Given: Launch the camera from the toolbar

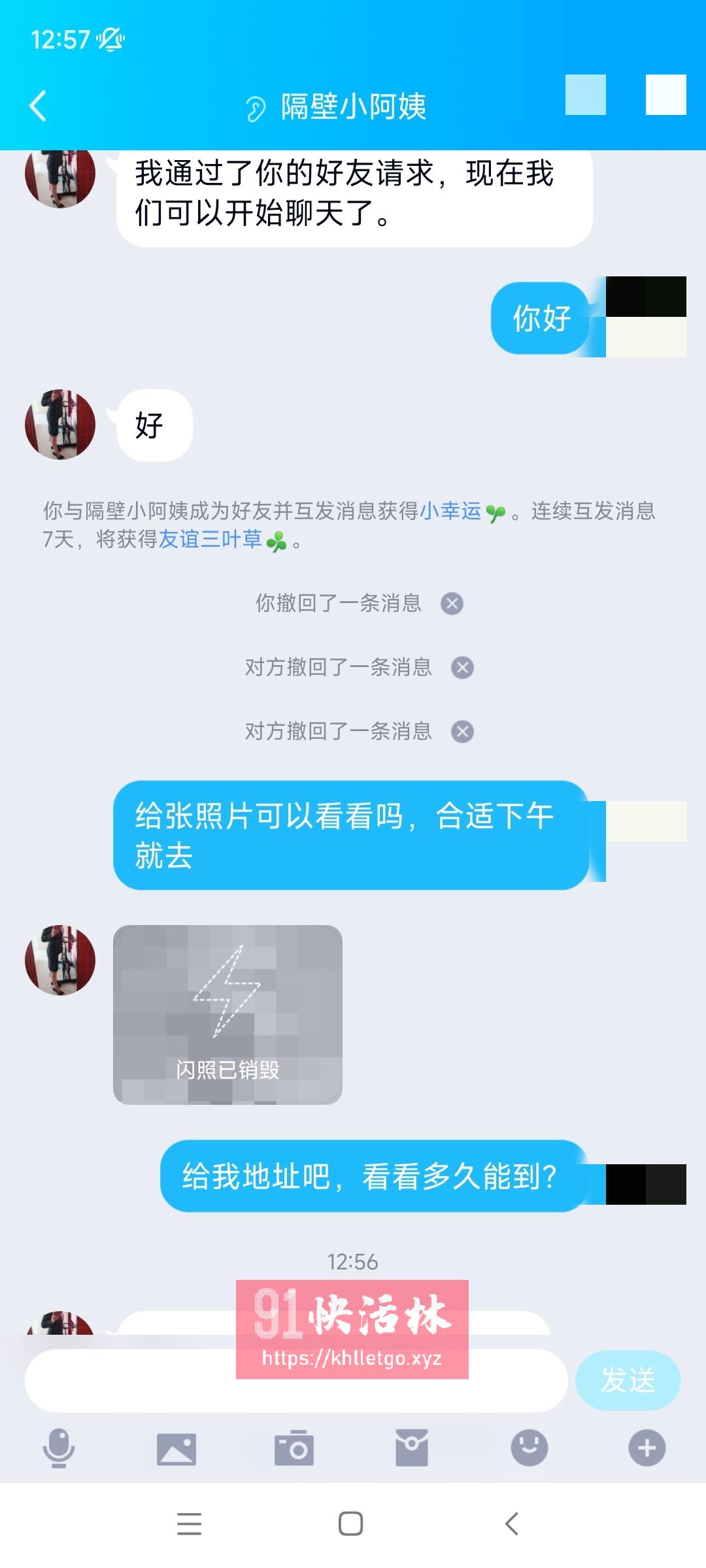Looking at the screenshot, I should pyautogui.click(x=295, y=1447).
